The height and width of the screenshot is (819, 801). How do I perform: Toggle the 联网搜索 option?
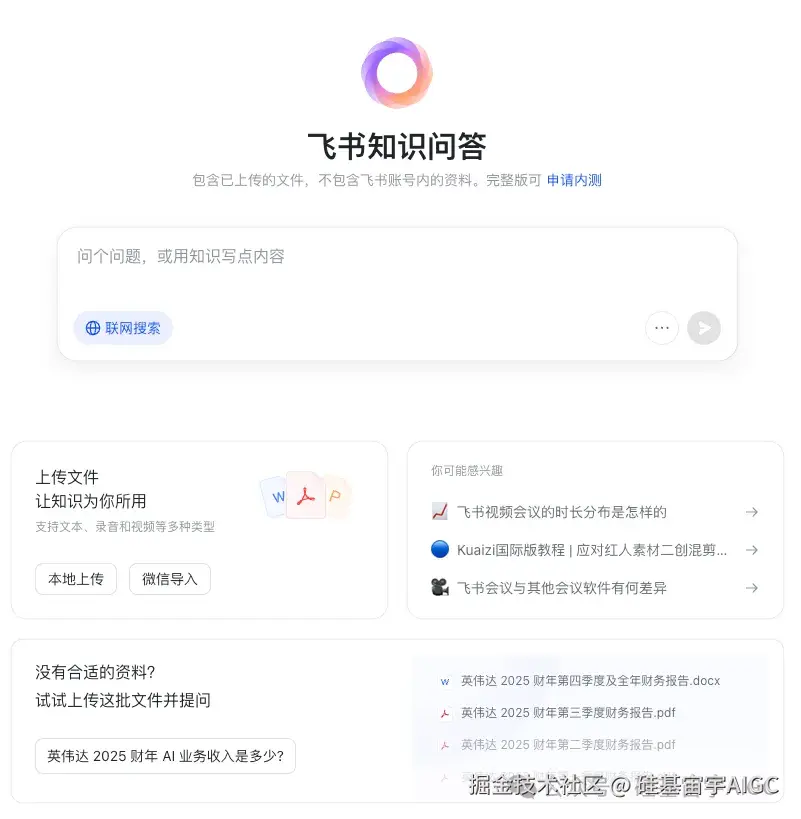(123, 328)
